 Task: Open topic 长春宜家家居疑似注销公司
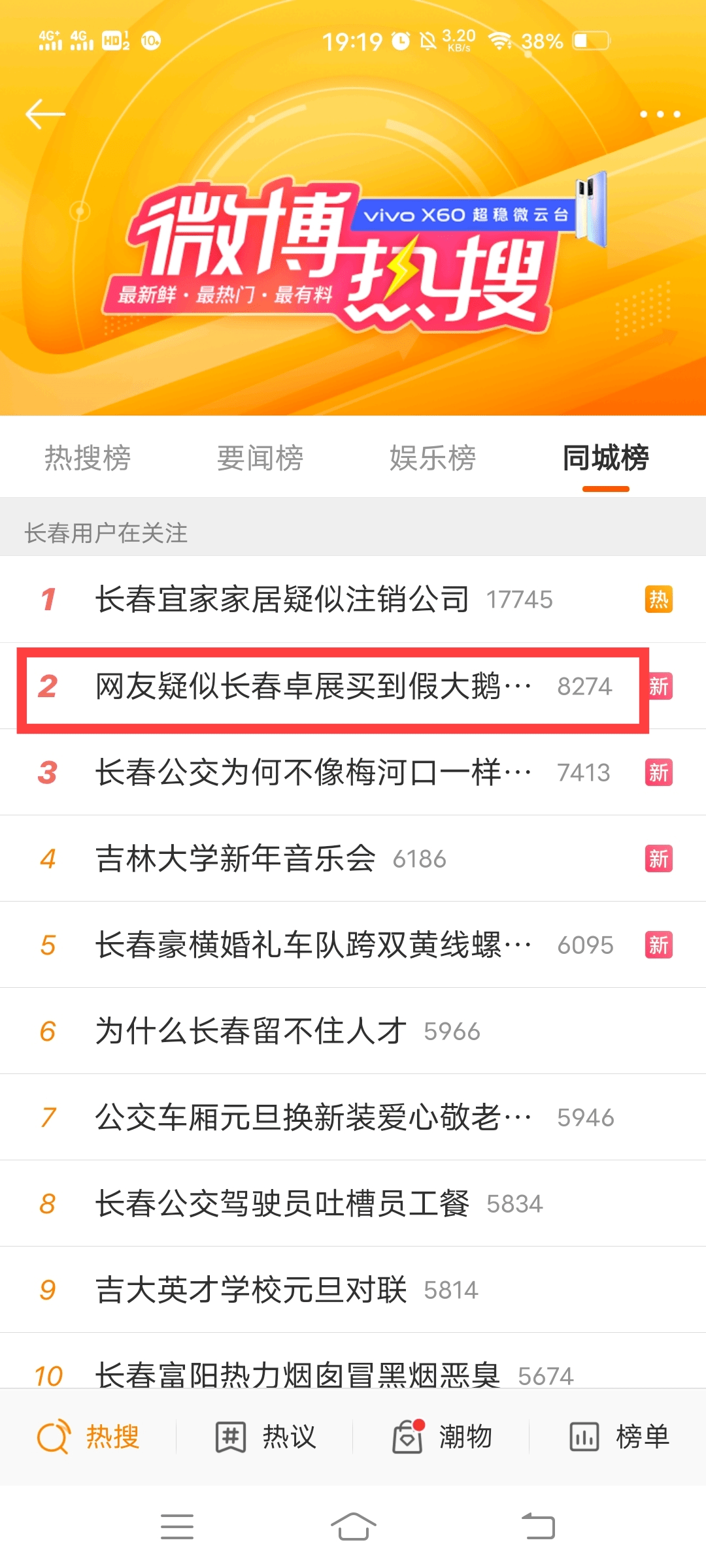pyautogui.click(x=282, y=599)
